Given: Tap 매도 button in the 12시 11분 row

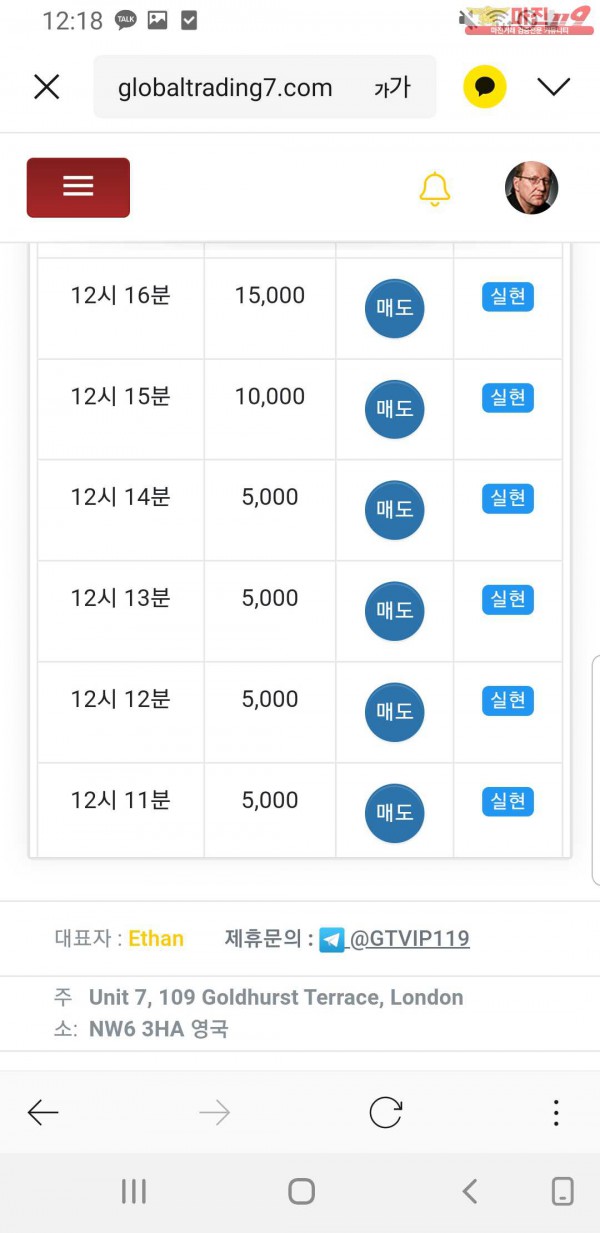Looking at the screenshot, I should tap(394, 813).
